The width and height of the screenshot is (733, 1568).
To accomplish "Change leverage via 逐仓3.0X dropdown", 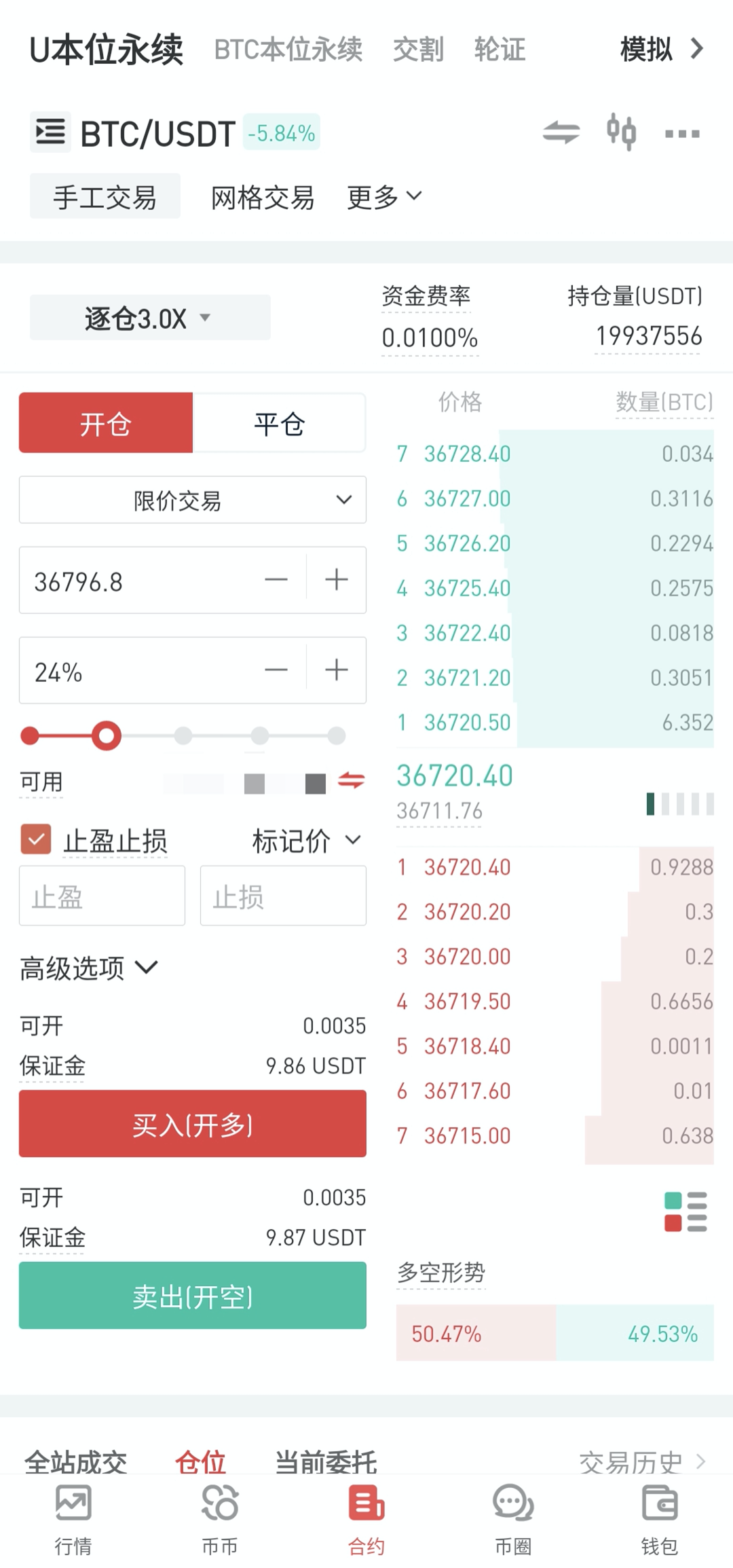I will coord(149,318).
